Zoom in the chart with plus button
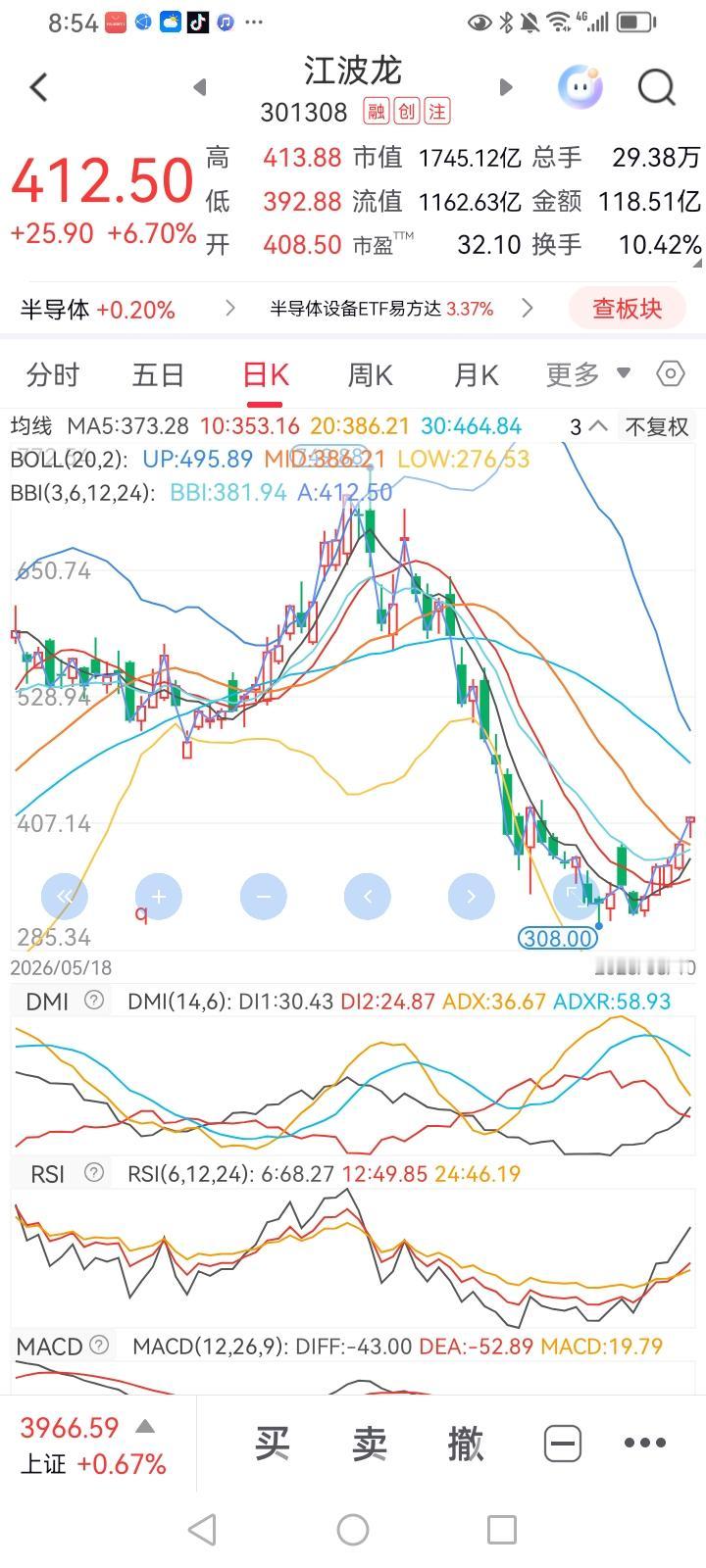This screenshot has width=706, height=1568. [159, 896]
